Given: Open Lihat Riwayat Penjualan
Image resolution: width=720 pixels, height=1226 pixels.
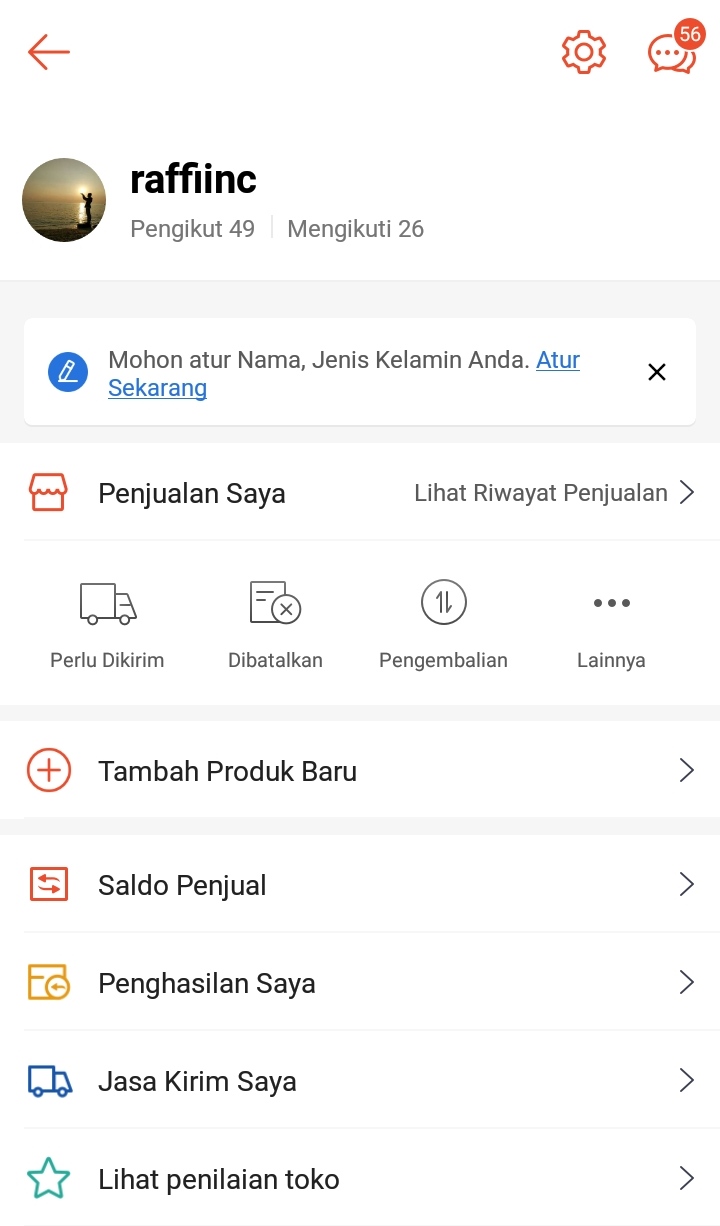Looking at the screenshot, I should coord(540,492).
